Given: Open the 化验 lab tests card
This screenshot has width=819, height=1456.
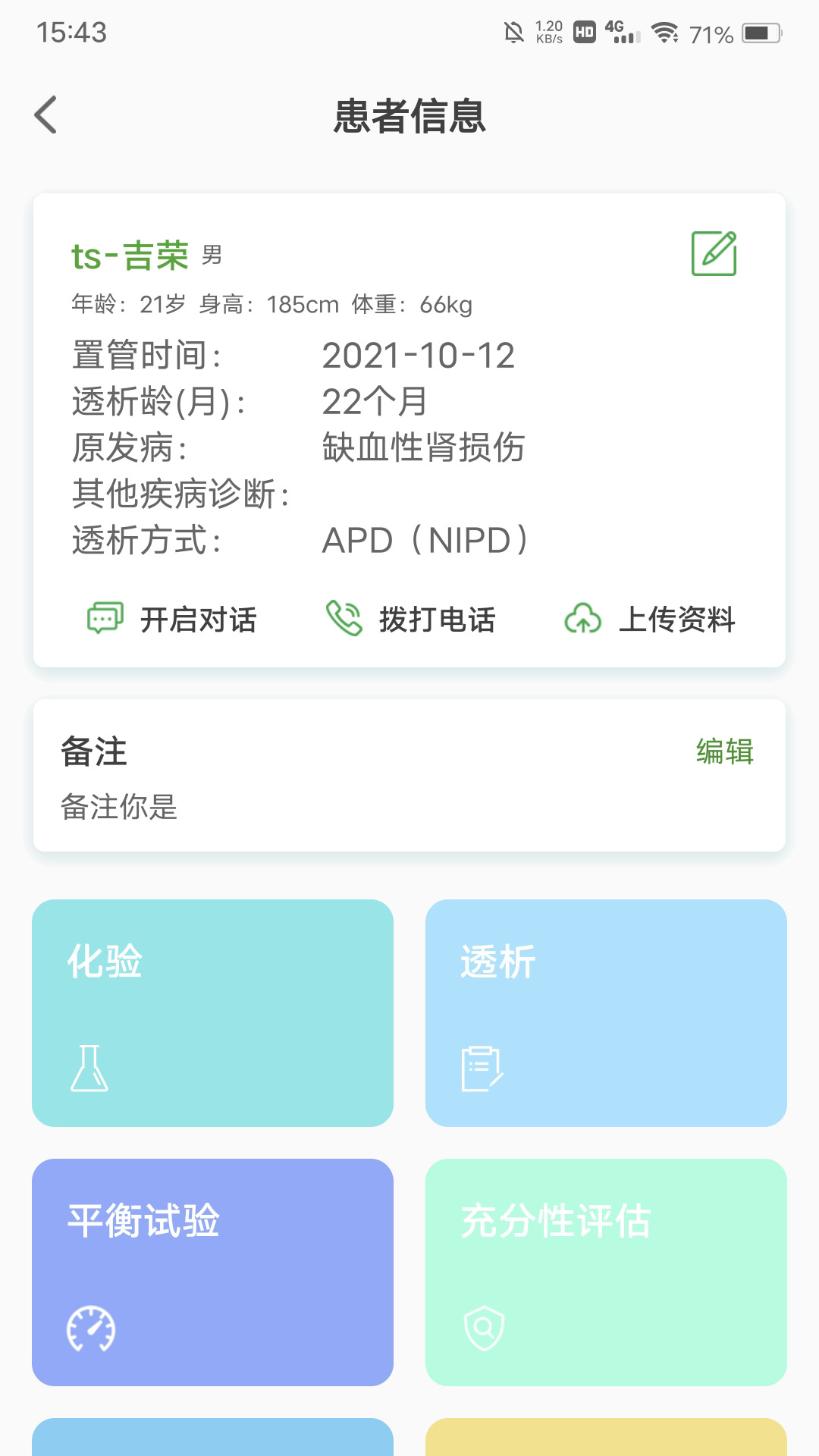Looking at the screenshot, I should 212,1013.
